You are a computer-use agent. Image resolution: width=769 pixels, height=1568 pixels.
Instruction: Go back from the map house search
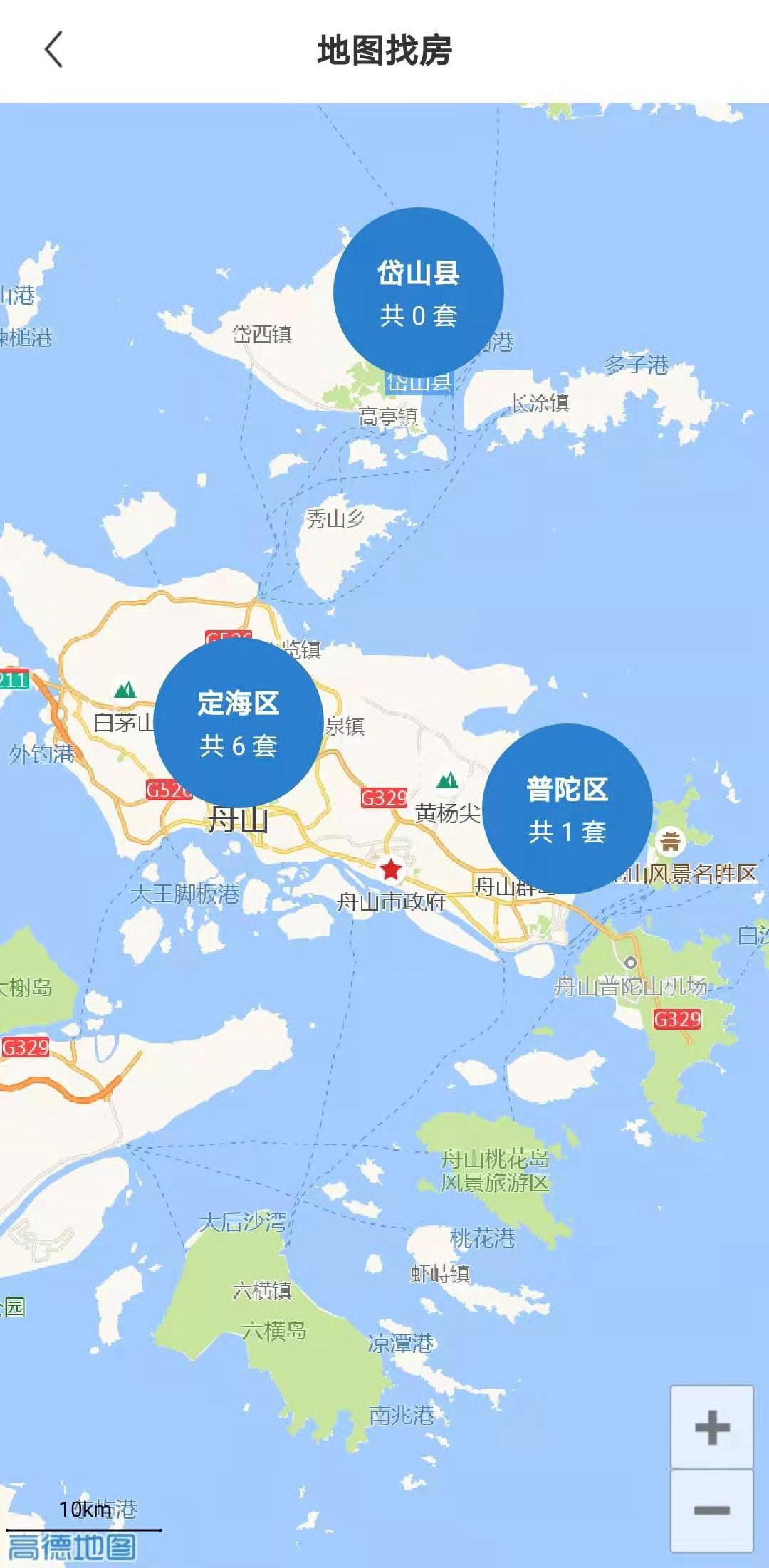(x=54, y=50)
